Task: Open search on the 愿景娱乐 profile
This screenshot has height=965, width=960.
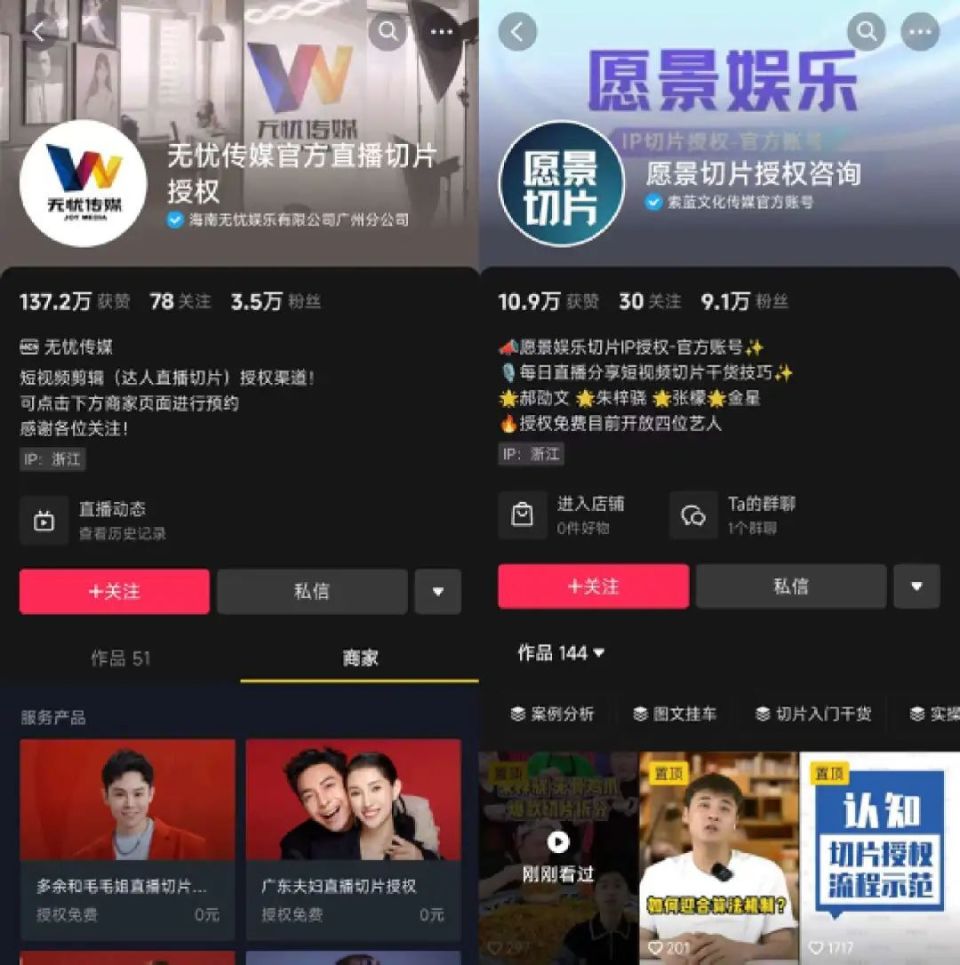Action: coord(868,32)
